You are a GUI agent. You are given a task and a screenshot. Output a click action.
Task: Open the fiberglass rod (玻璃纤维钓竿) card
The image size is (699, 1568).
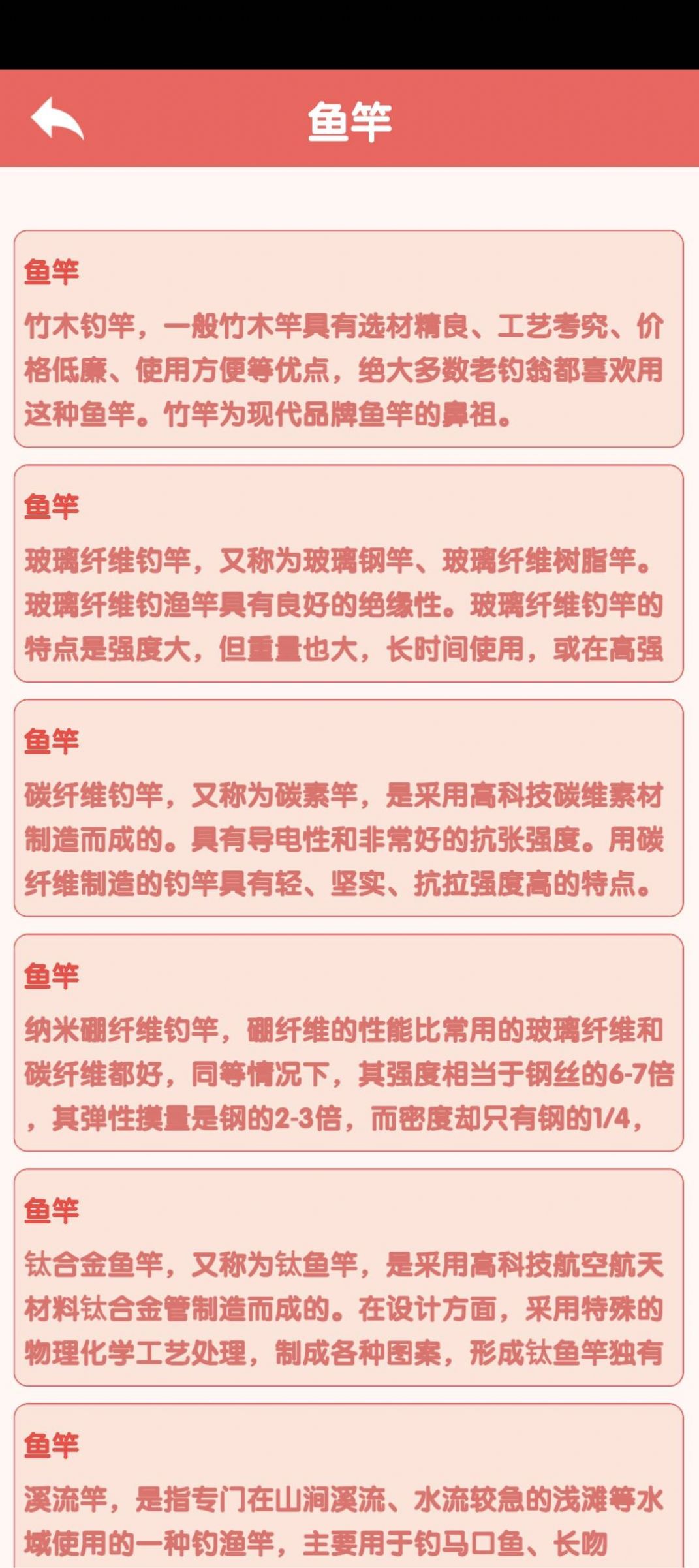tap(349, 574)
